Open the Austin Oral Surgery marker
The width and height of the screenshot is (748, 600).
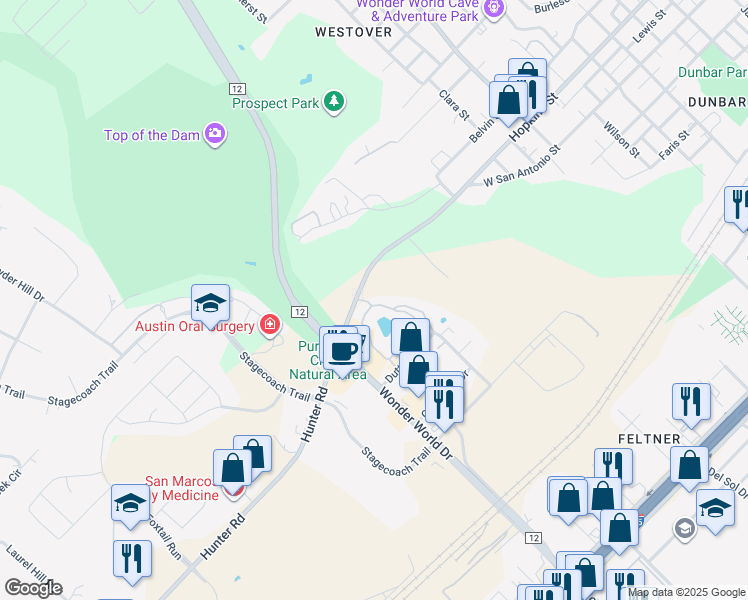pyautogui.click(x=269, y=325)
